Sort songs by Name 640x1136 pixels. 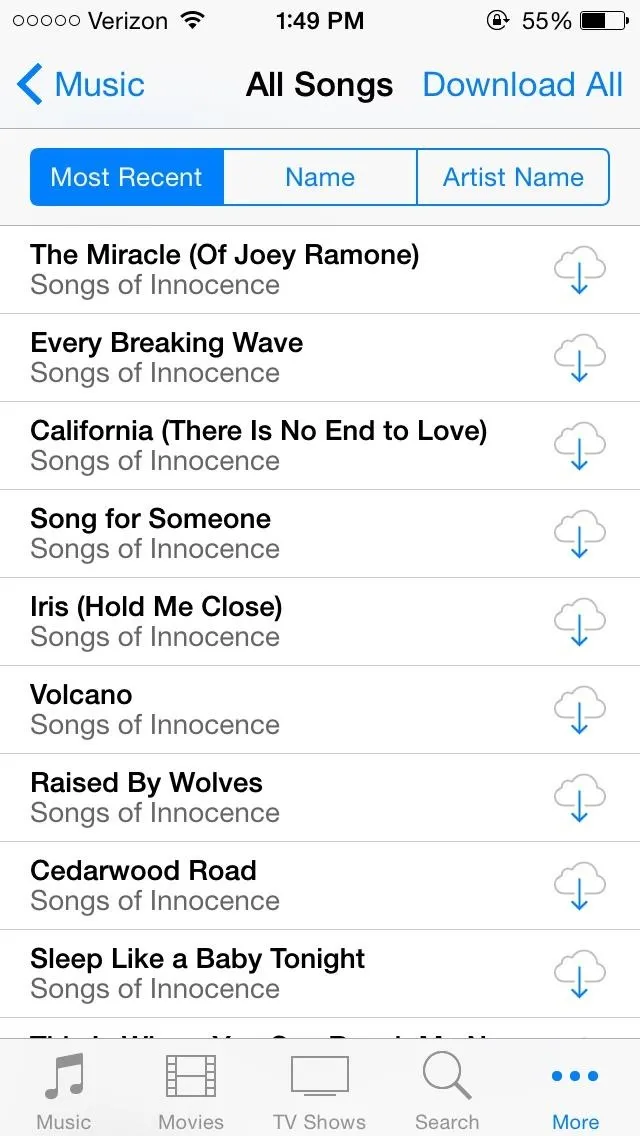click(320, 177)
